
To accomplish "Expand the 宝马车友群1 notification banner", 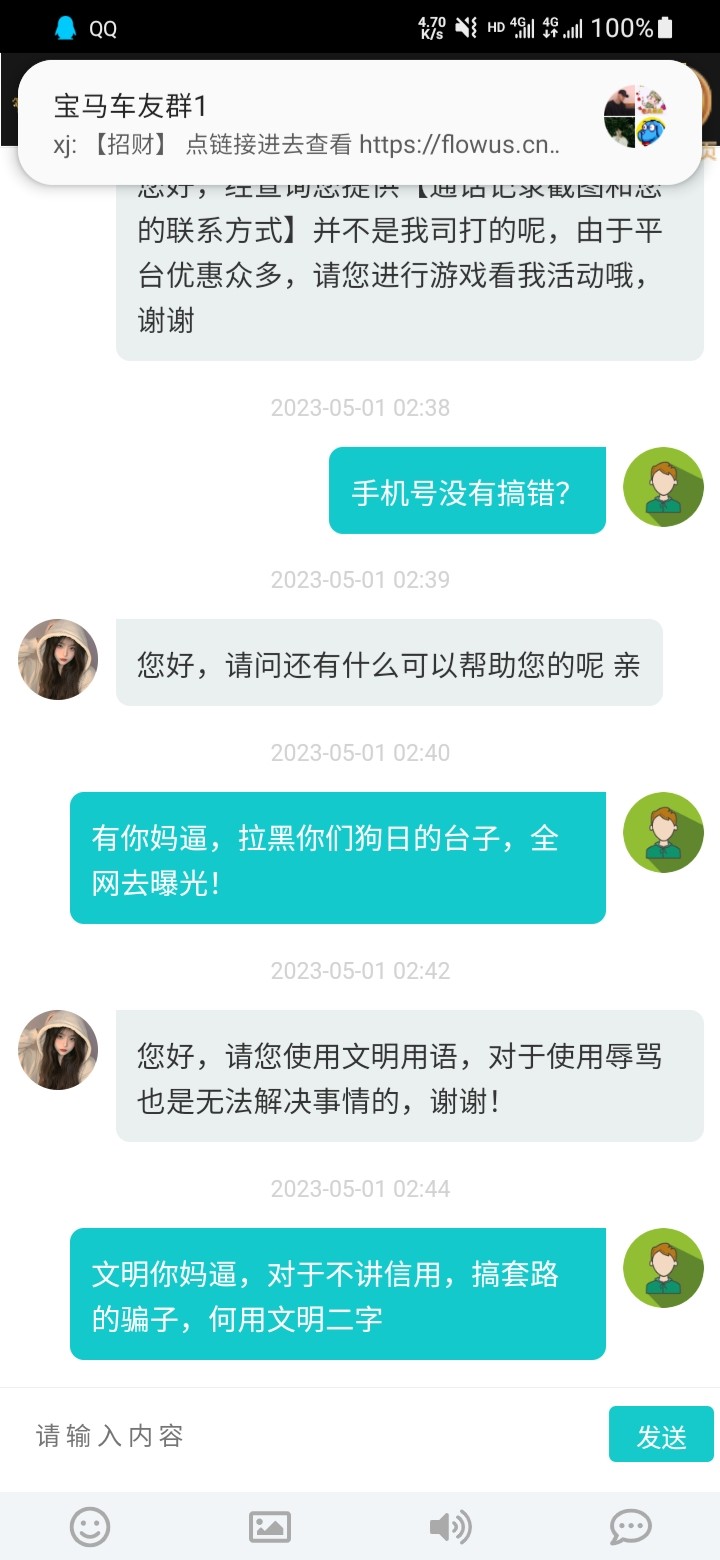I will click(x=360, y=118).
